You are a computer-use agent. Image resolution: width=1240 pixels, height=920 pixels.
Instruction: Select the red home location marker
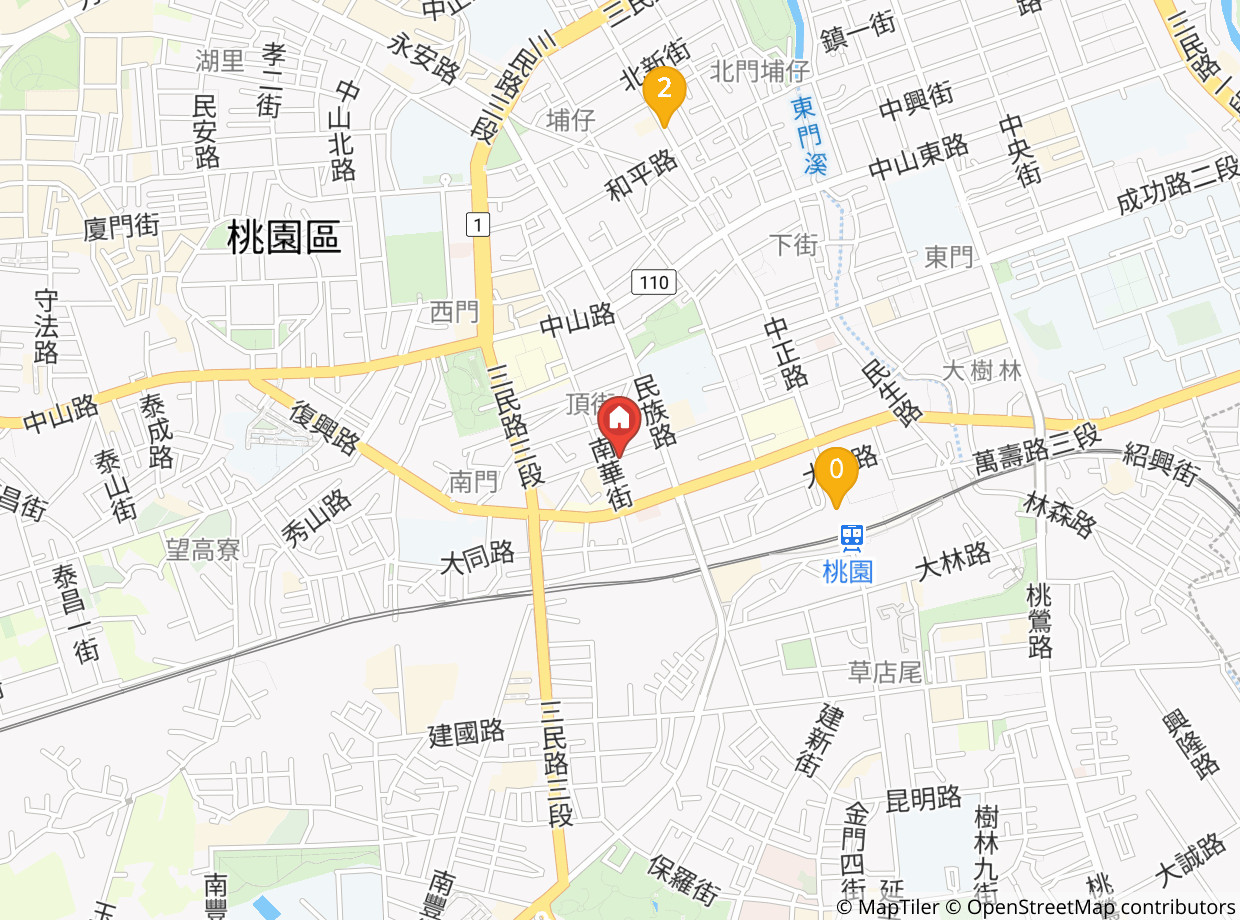pyautogui.click(x=619, y=421)
